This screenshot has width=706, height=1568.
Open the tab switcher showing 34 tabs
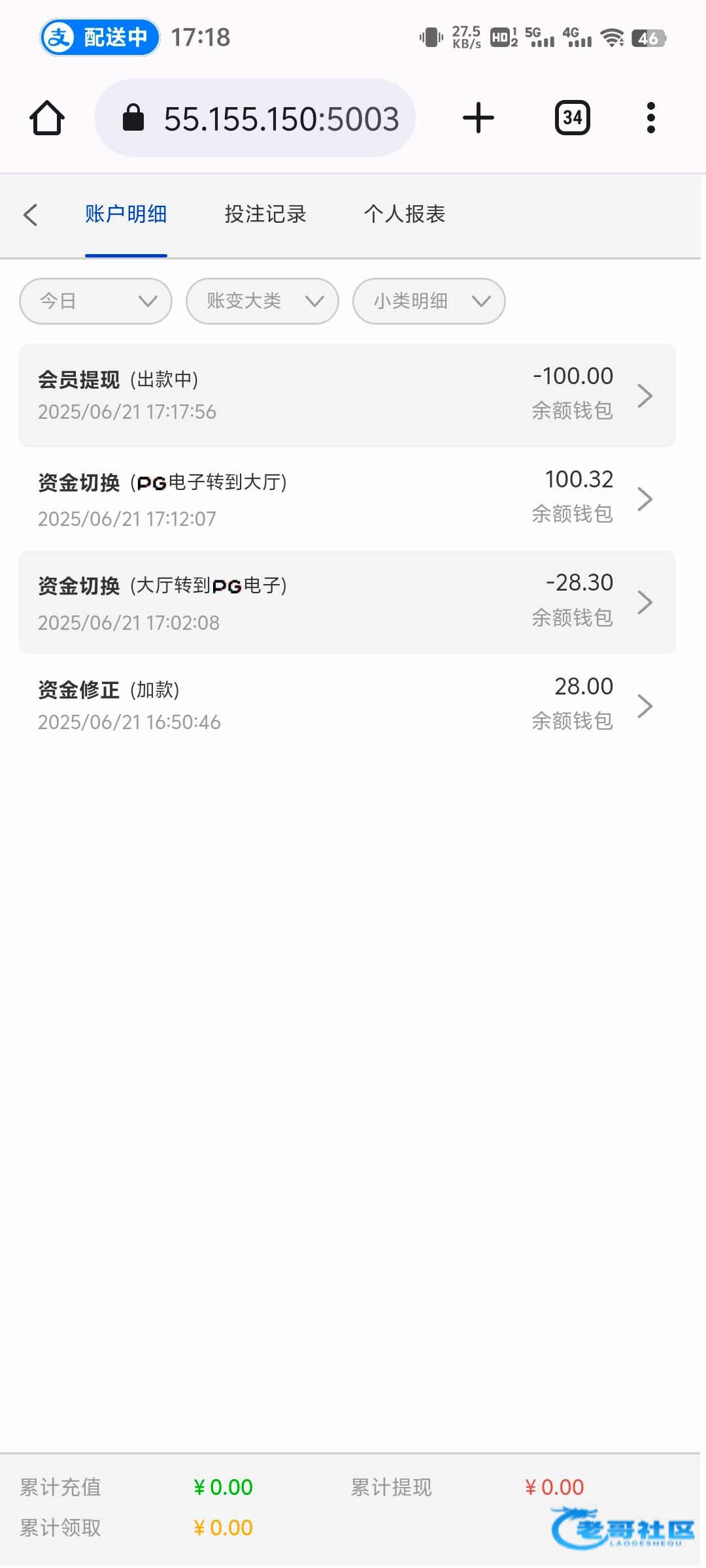point(573,118)
